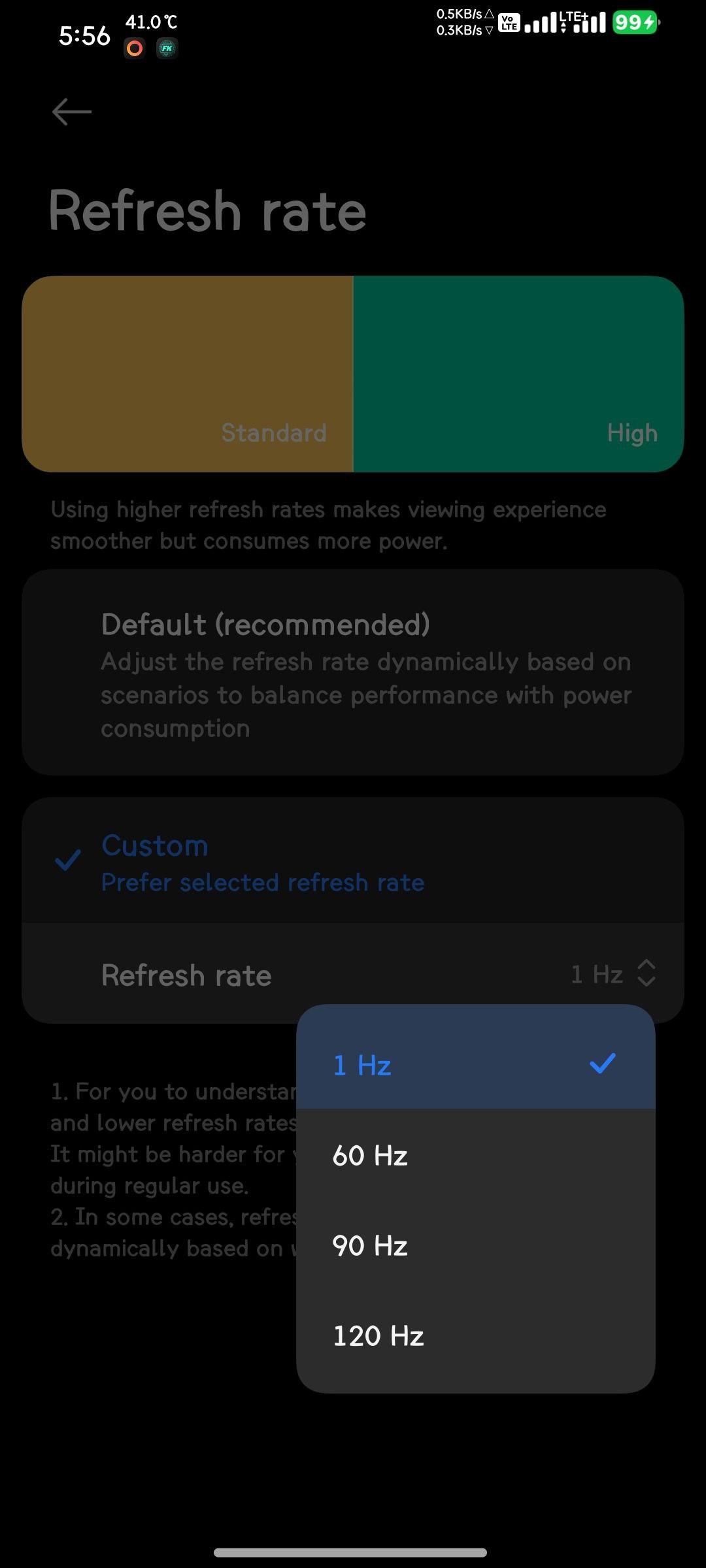Image resolution: width=706 pixels, height=1568 pixels.
Task: Select Default (recommended) mode
Action: click(x=353, y=672)
